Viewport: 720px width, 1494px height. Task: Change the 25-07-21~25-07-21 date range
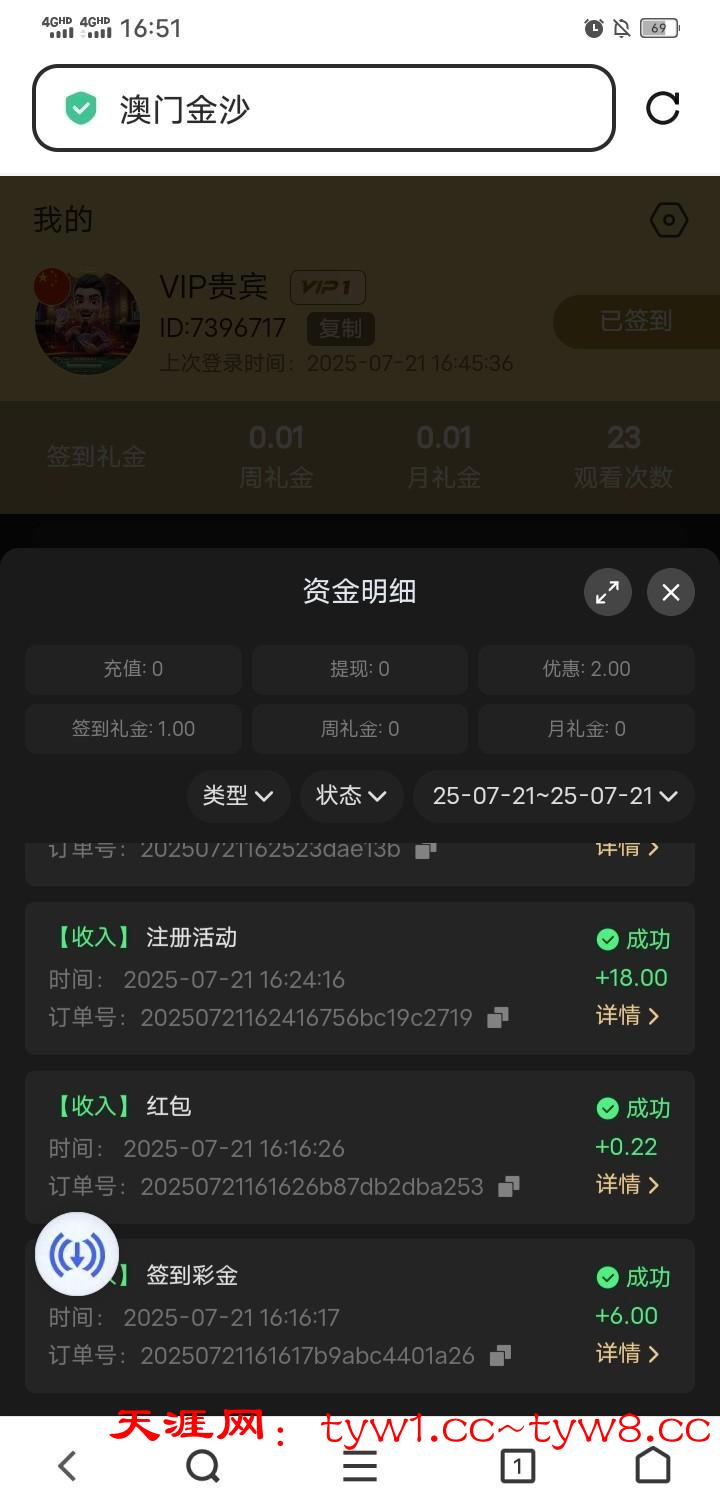click(x=554, y=796)
